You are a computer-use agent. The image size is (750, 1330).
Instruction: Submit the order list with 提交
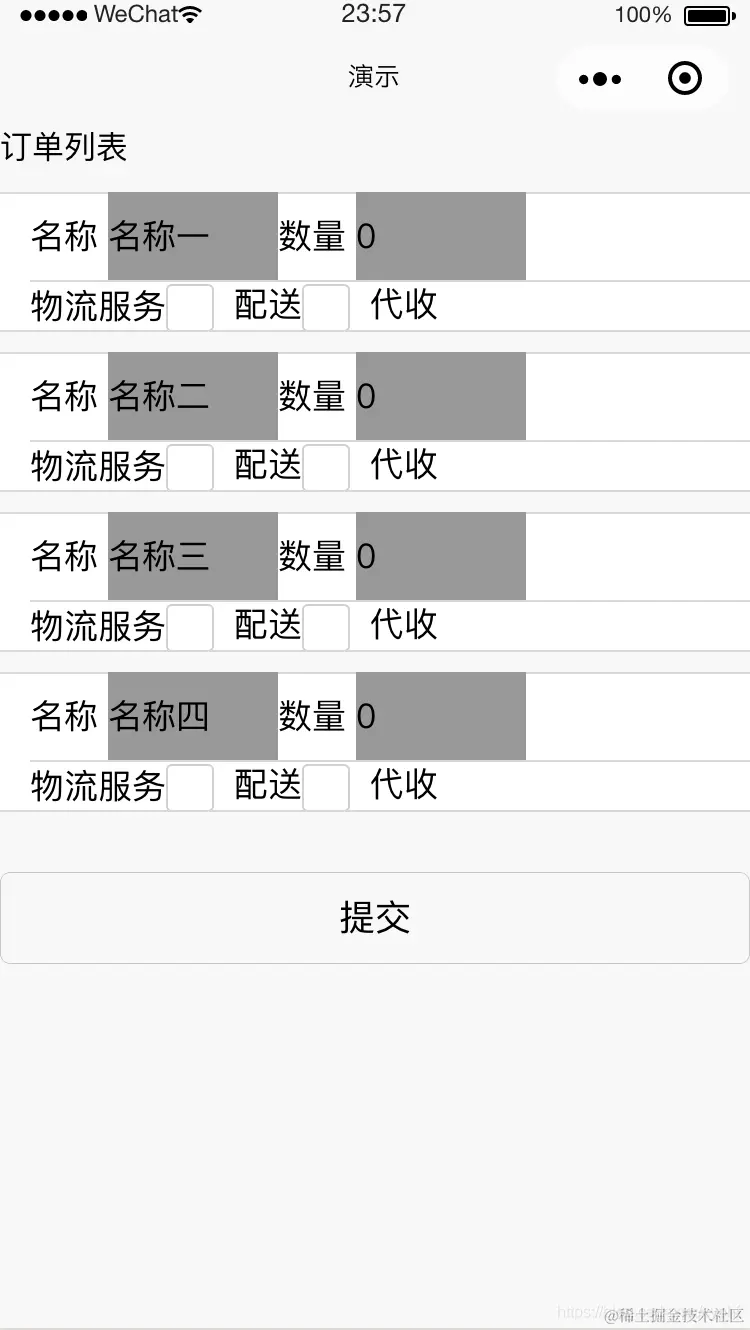pyautogui.click(x=375, y=917)
